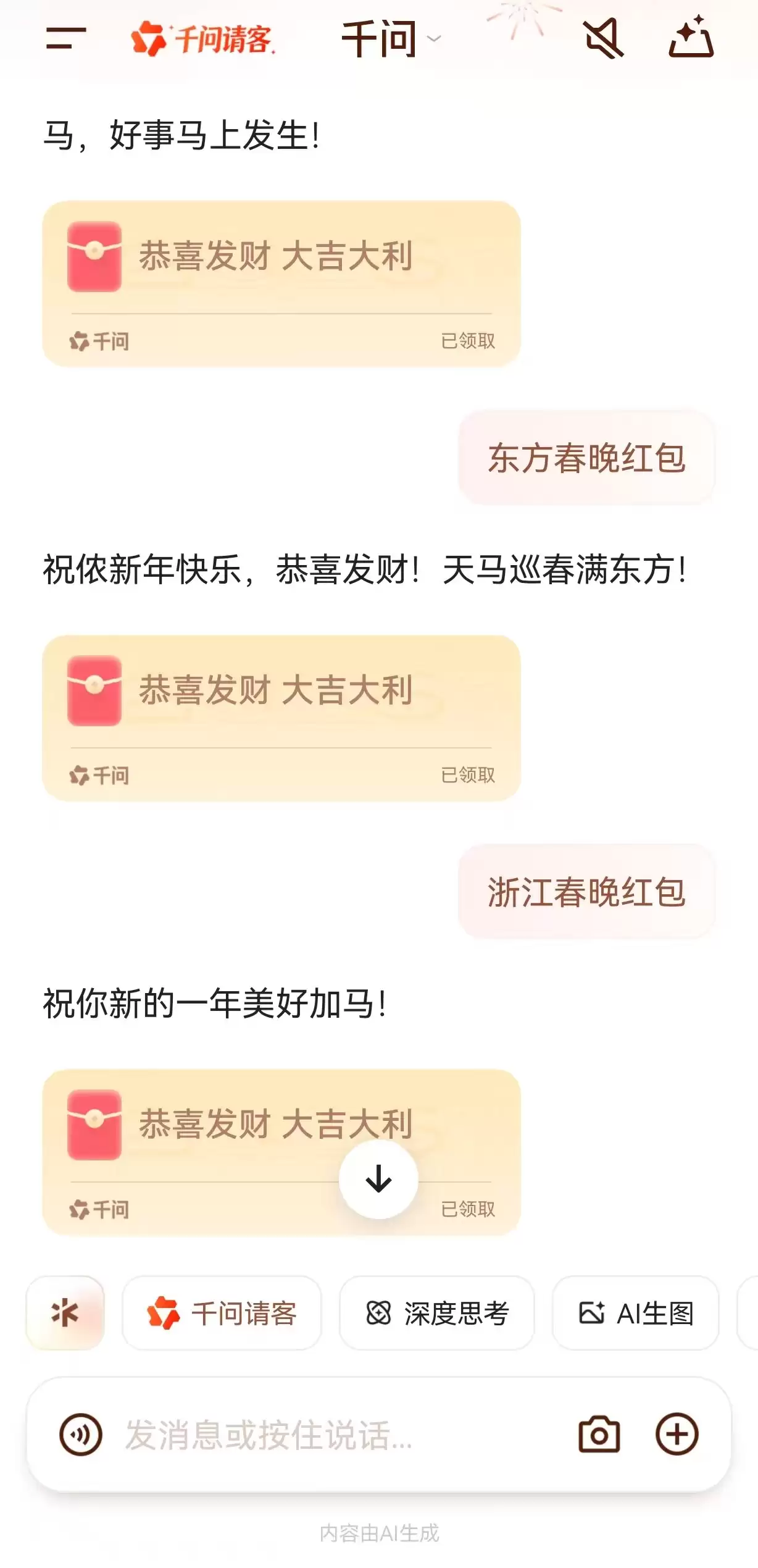This screenshot has width=758, height=1568.
Task: Enable 深度思考 mode
Action: (436, 1313)
